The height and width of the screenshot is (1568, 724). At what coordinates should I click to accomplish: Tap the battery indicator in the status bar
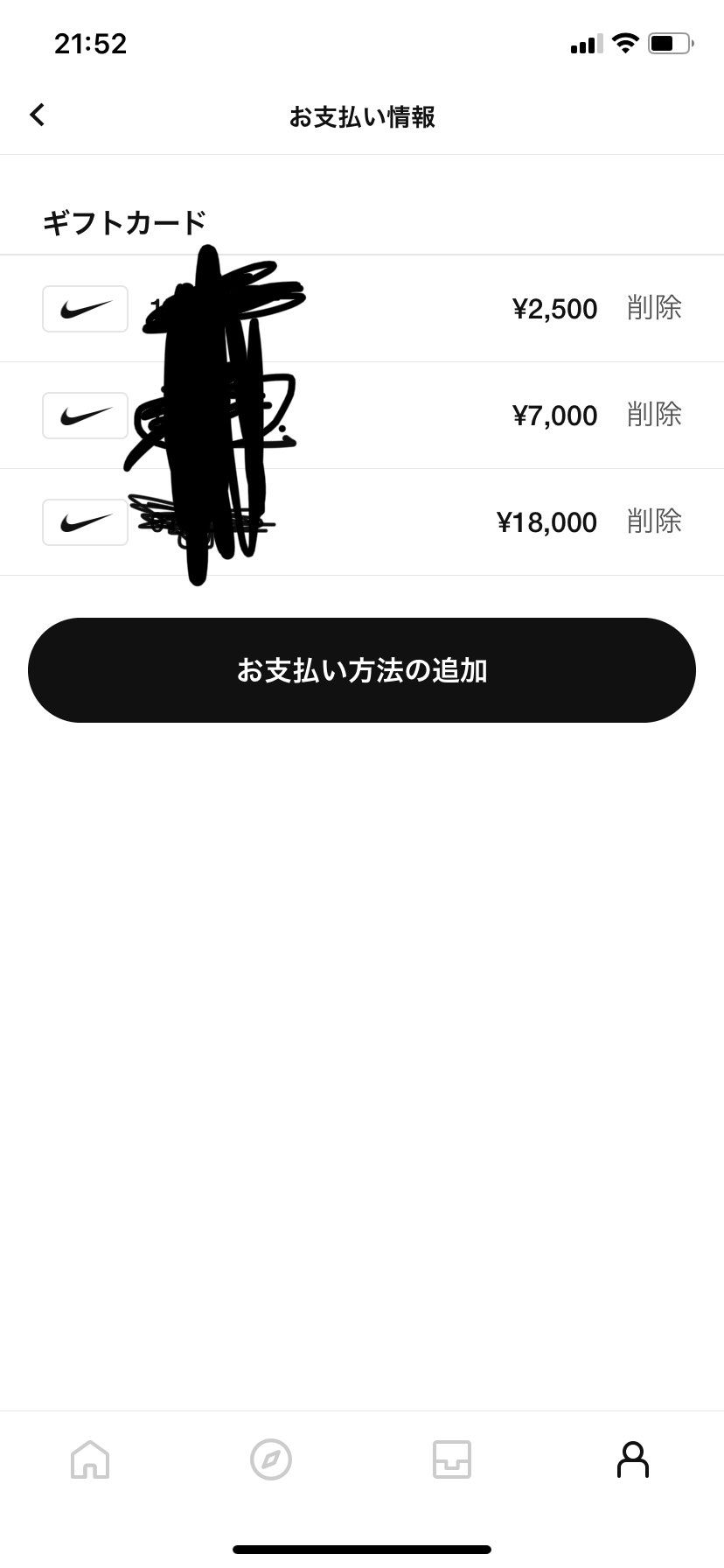[x=668, y=42]
